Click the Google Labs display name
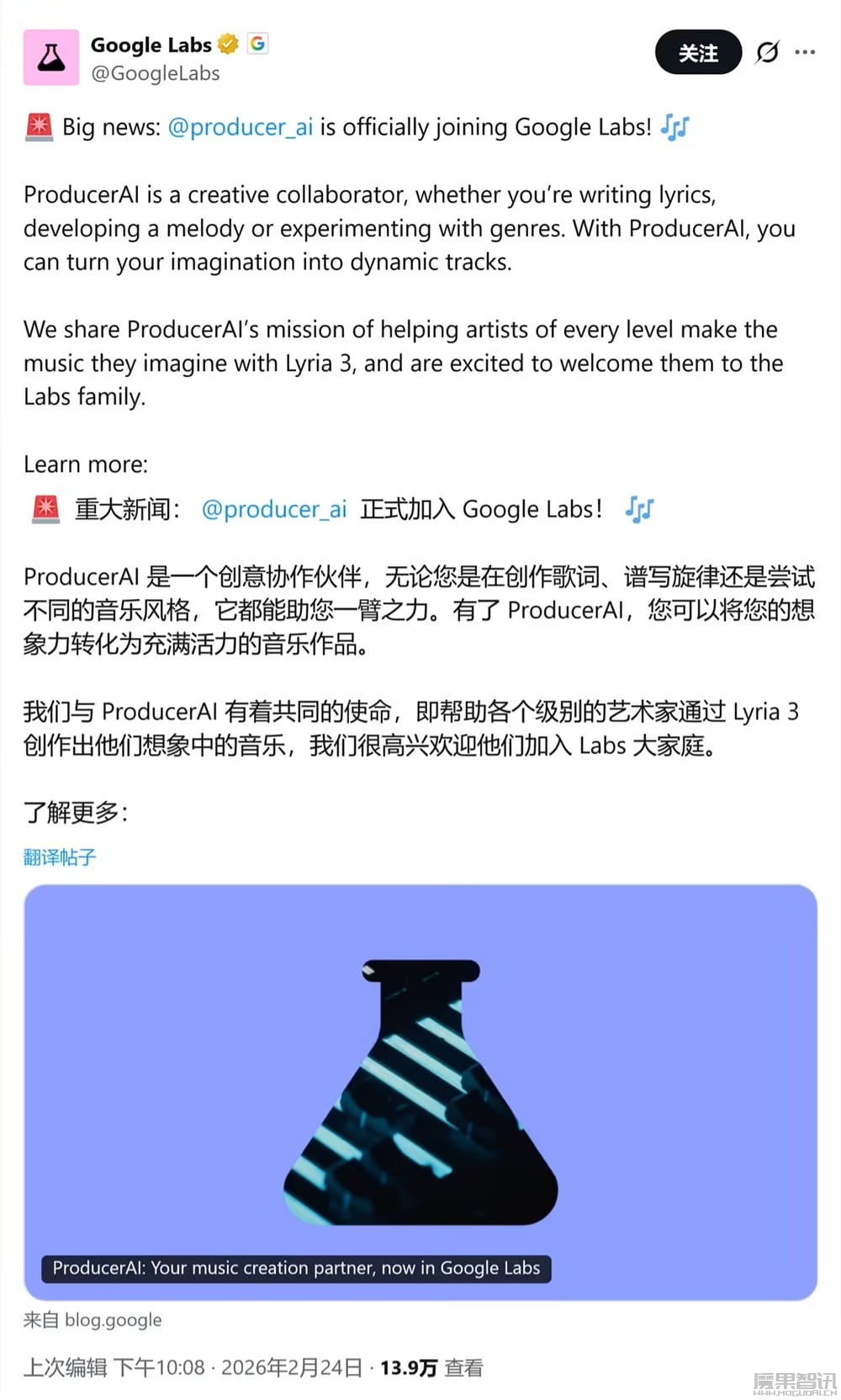 153,45
